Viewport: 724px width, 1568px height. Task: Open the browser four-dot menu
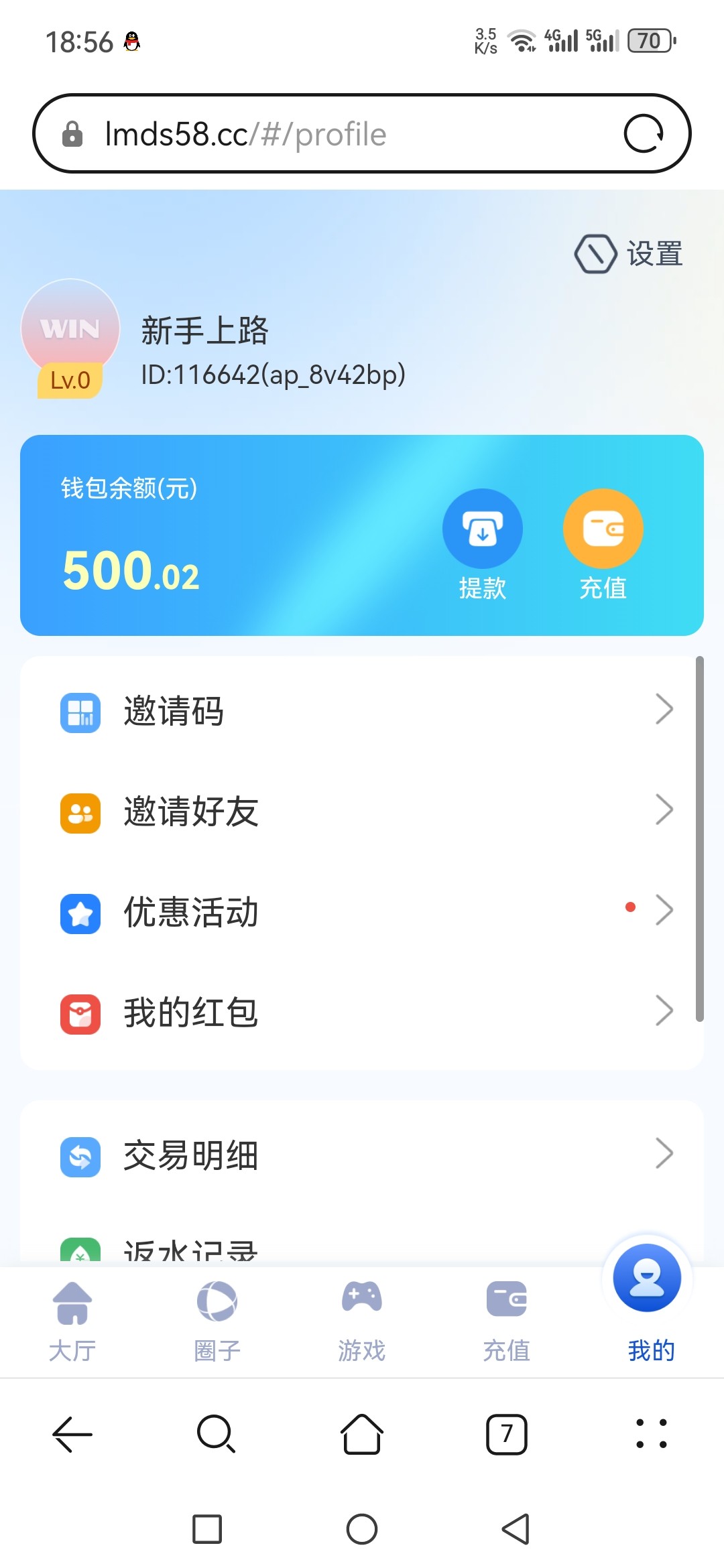(x=652, y=1434)
